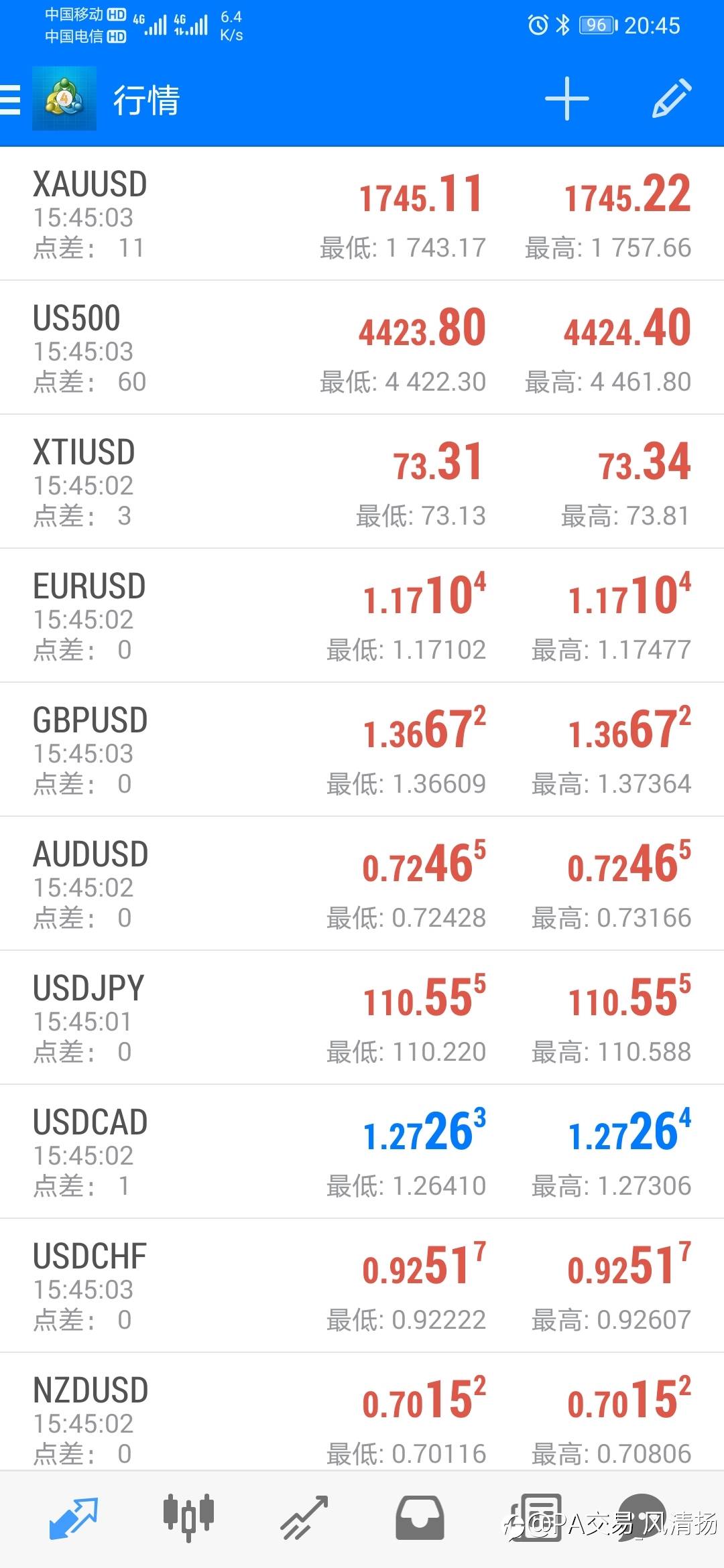Tap the USDJPY quote row
The width and height of the screenshot is (724, 1568).
point(362,1018)
